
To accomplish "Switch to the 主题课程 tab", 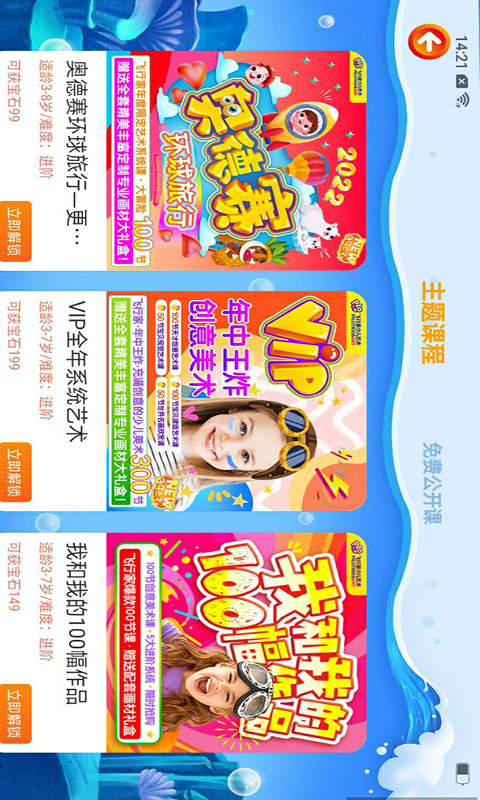I will 433,322.
